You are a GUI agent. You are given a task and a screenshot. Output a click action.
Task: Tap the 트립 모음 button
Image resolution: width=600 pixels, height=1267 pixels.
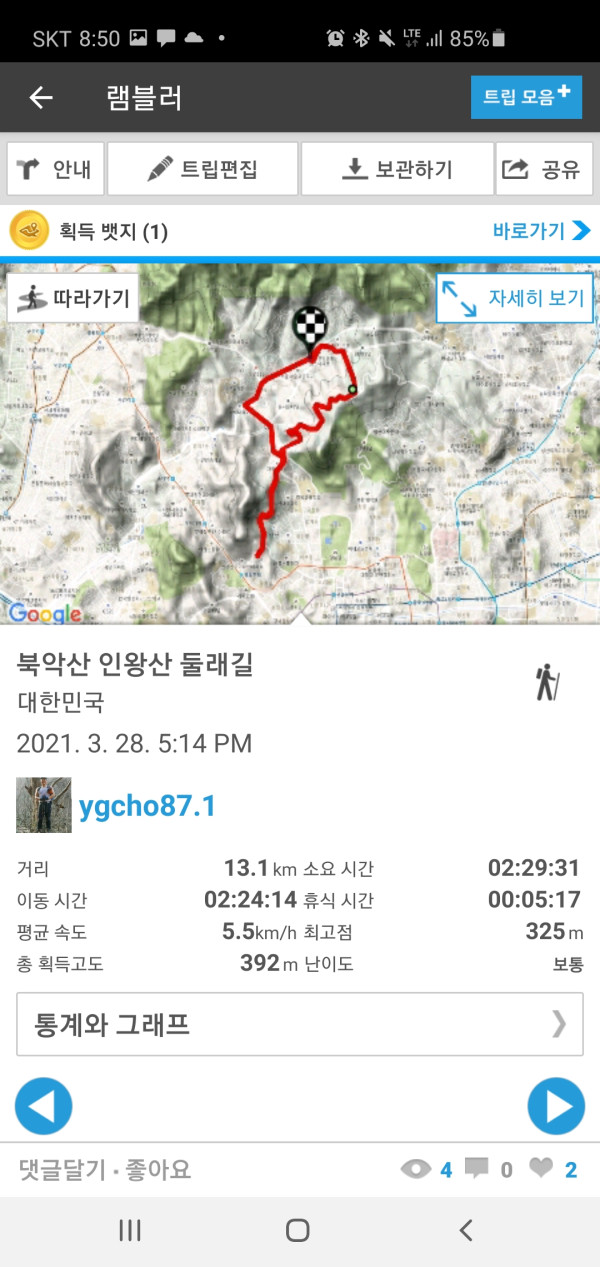[x=526, y=97]
